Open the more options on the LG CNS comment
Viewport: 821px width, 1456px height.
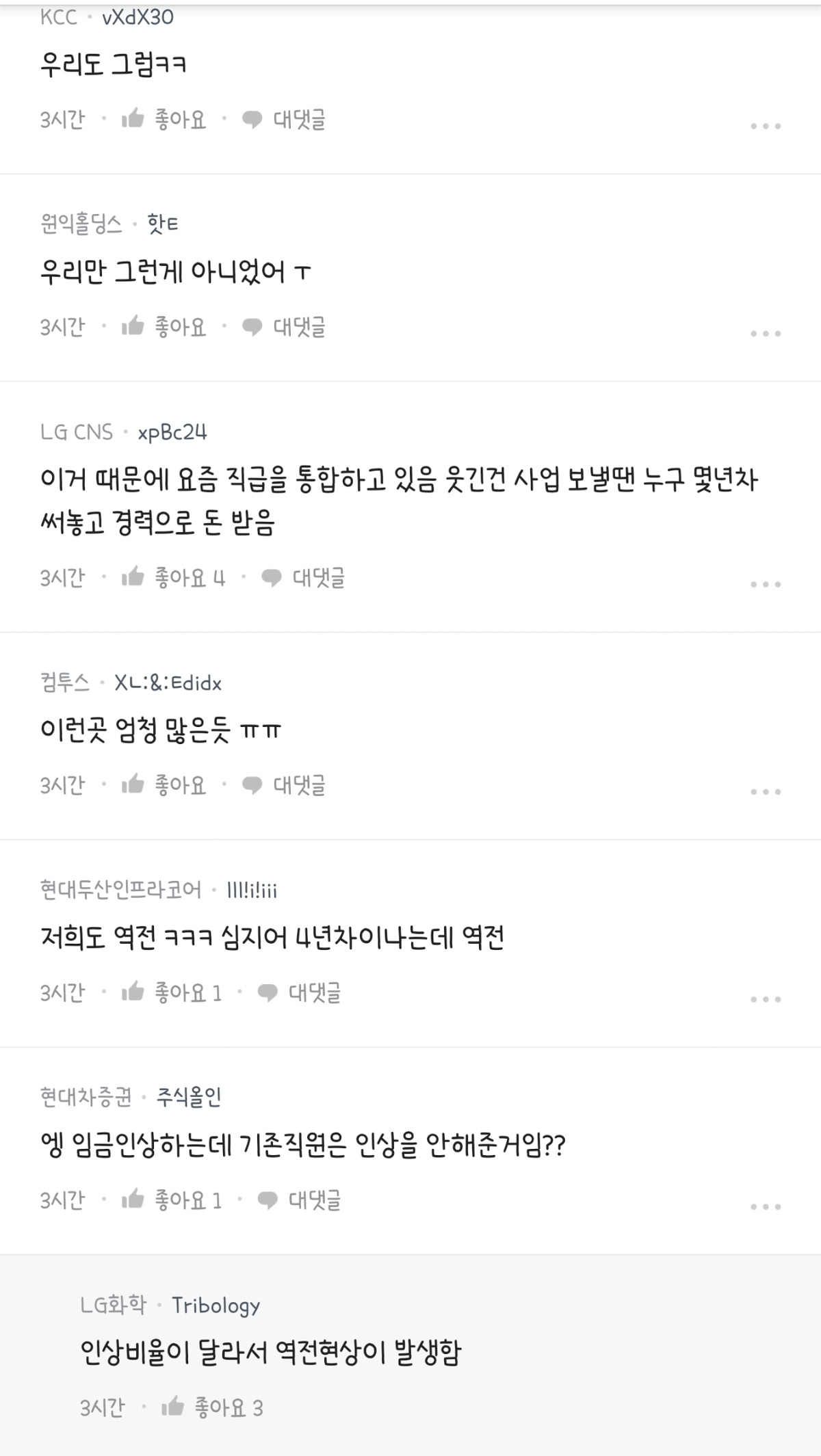766,585
